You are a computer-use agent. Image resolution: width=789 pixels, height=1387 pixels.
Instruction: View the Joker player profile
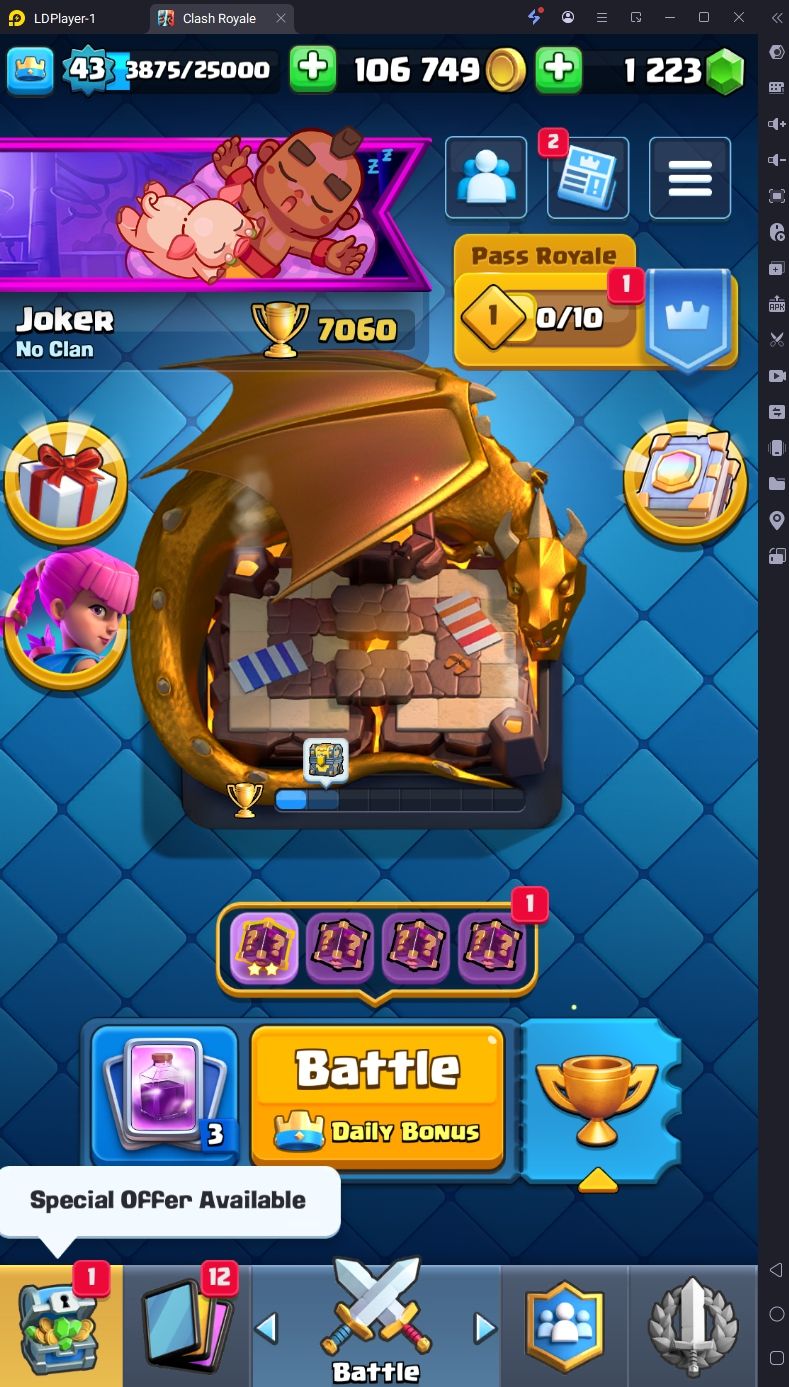[x=66, y=332]
